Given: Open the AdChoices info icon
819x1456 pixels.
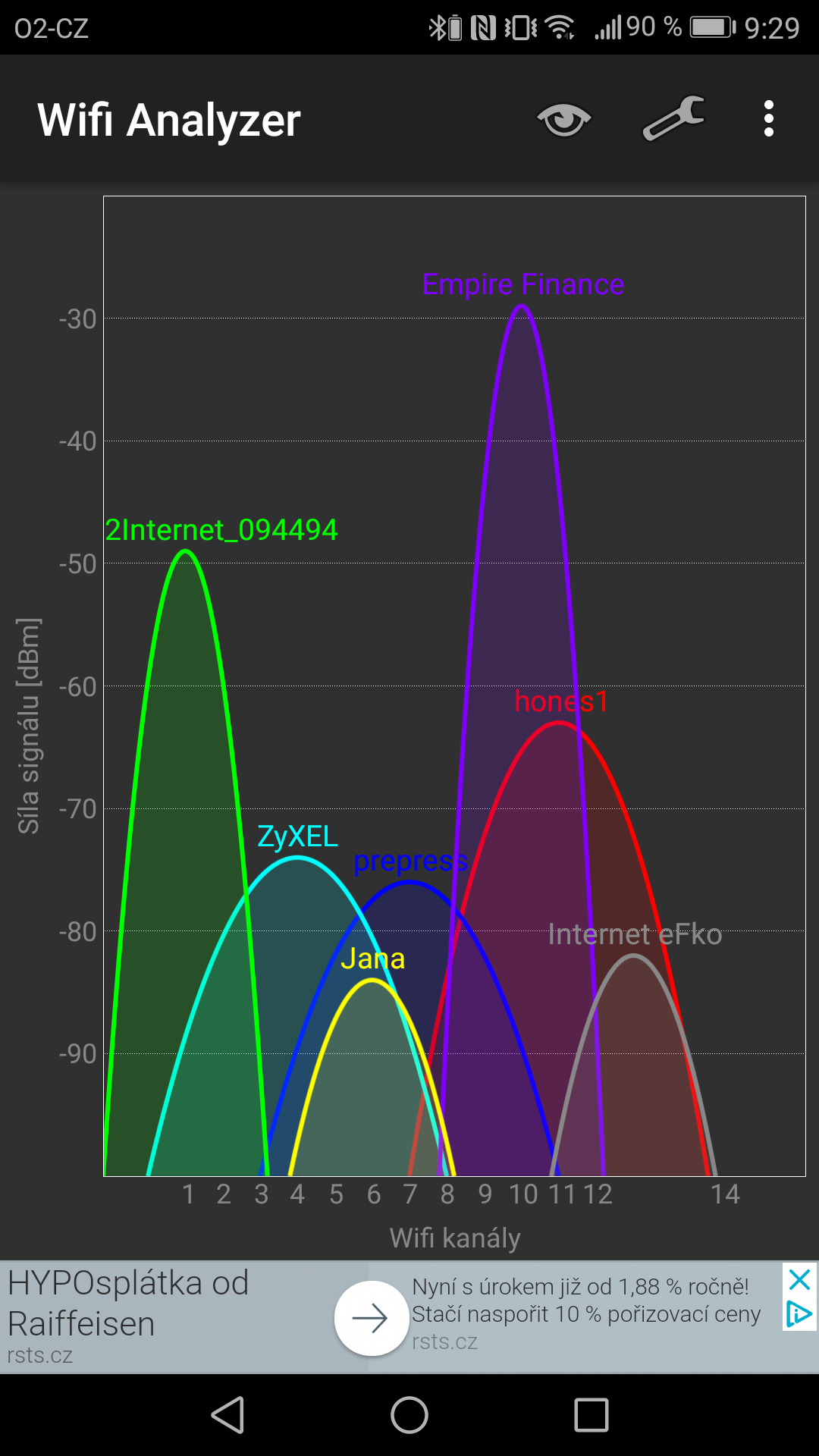Looking at the screenshot, I should [799, 1314].
